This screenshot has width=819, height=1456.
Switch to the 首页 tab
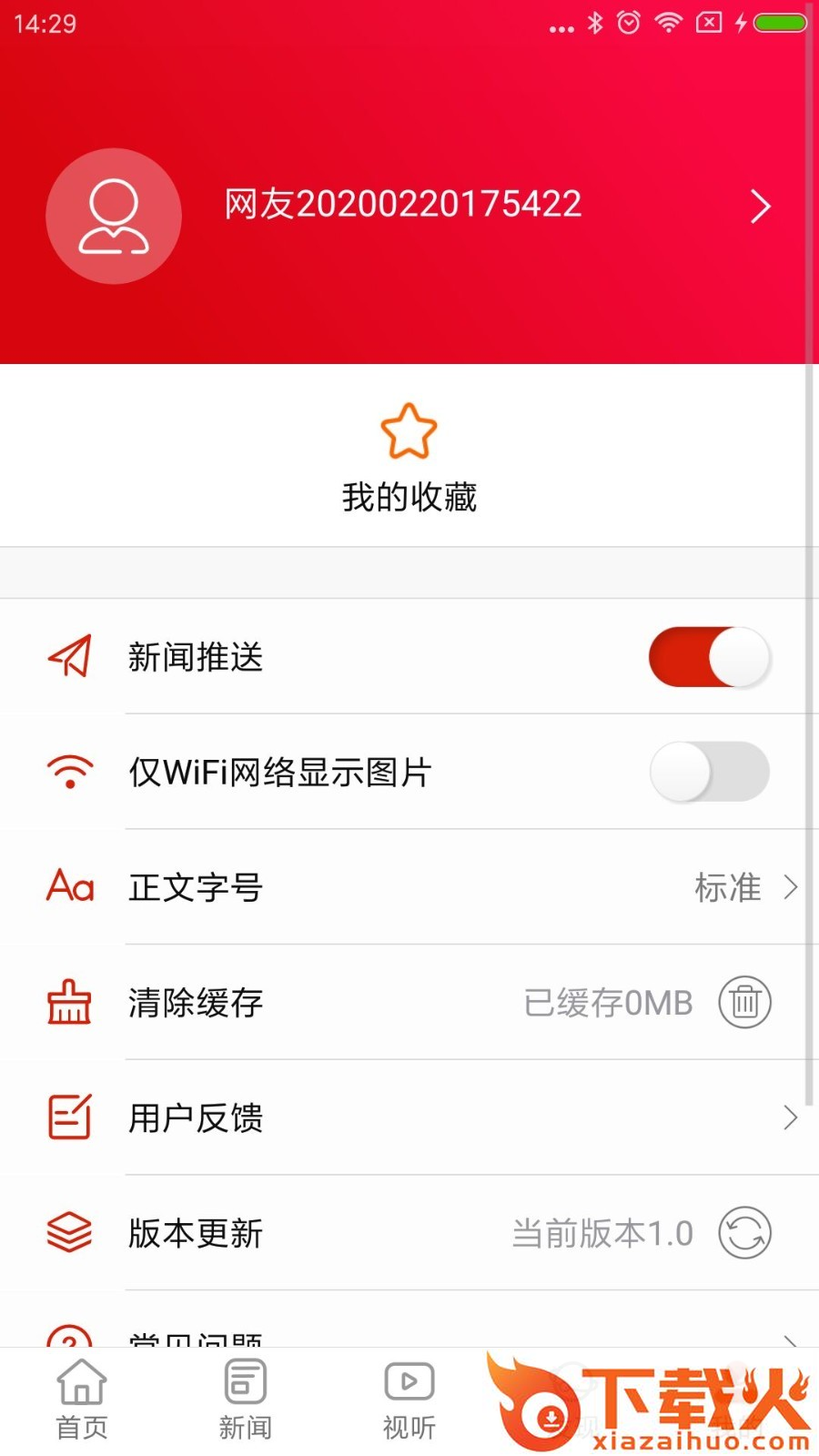pyautogui.click(x=82, y=1400)
